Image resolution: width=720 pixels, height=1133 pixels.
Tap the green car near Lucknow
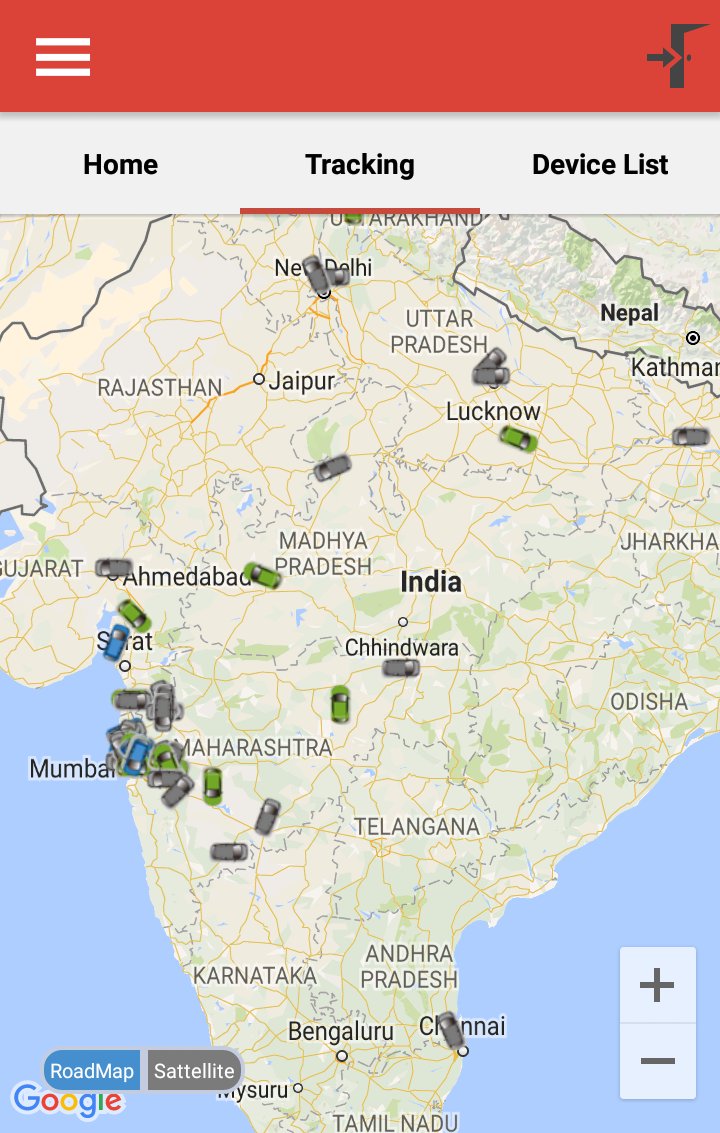pos(518,438)
